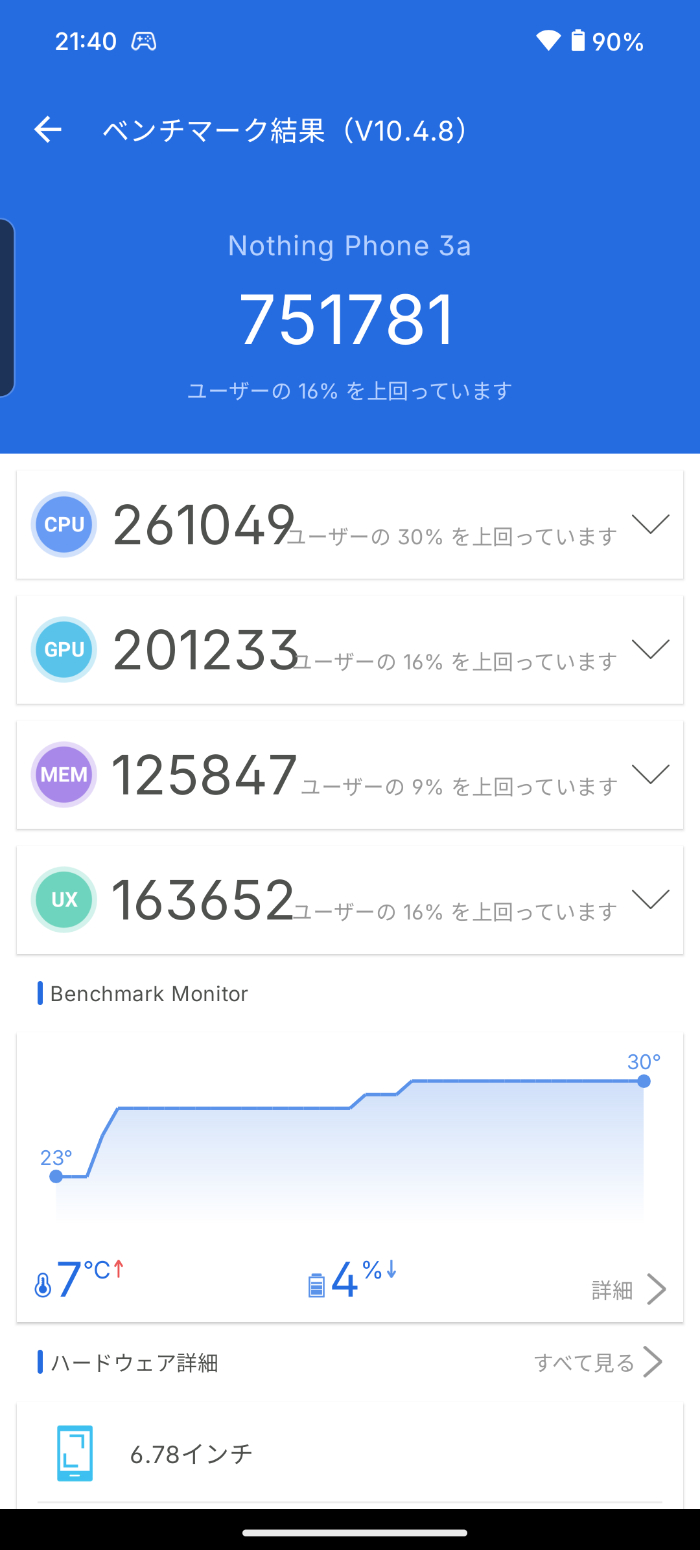Image resolution: width=700 pixels, height=1550 pixels.
Task: Open 詳細 for Benchmark Monitor
Action: [629, 1290]
